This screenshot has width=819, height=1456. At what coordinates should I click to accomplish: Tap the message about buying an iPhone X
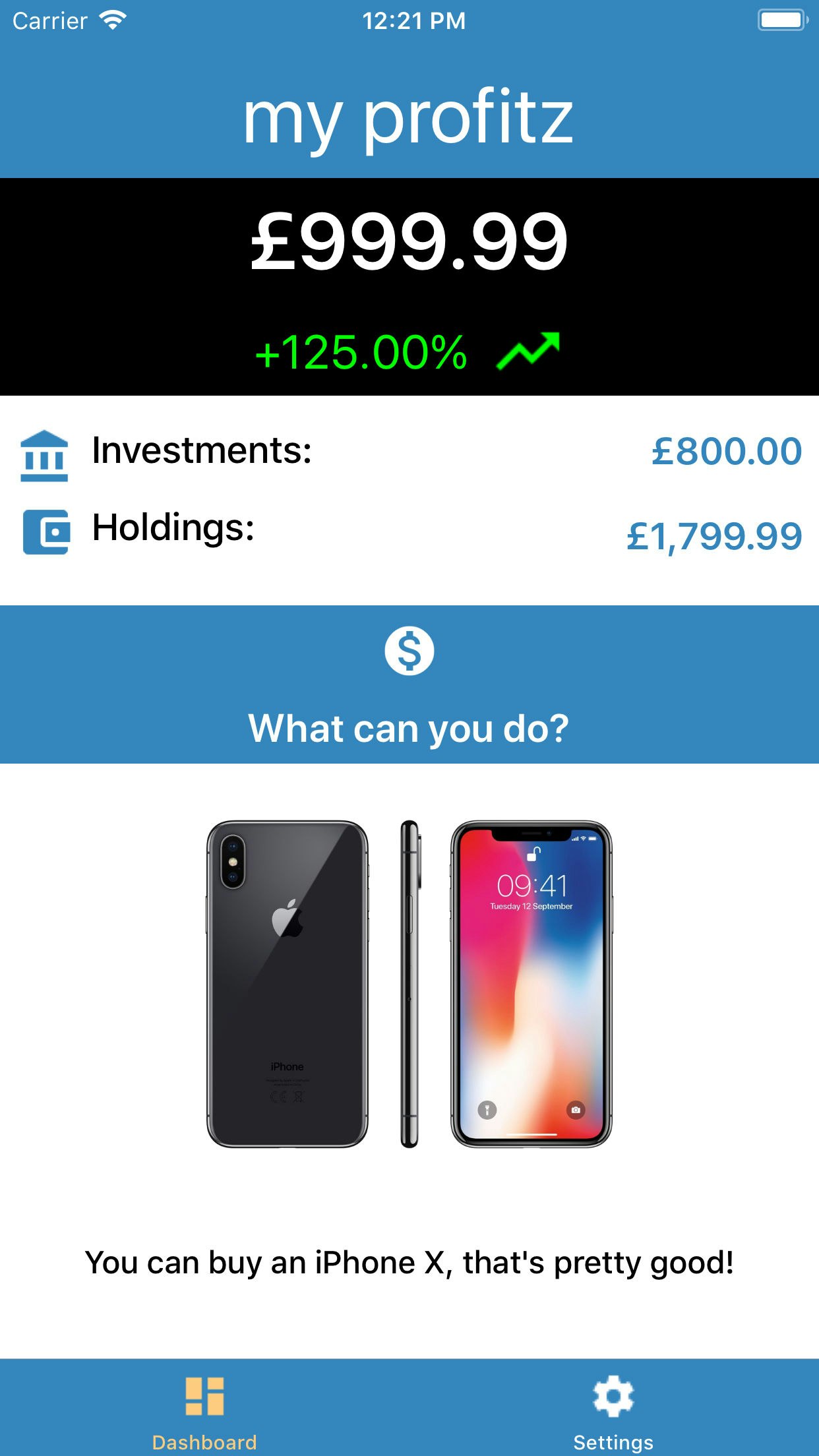pyautogui.click(x=409, y=1261)
